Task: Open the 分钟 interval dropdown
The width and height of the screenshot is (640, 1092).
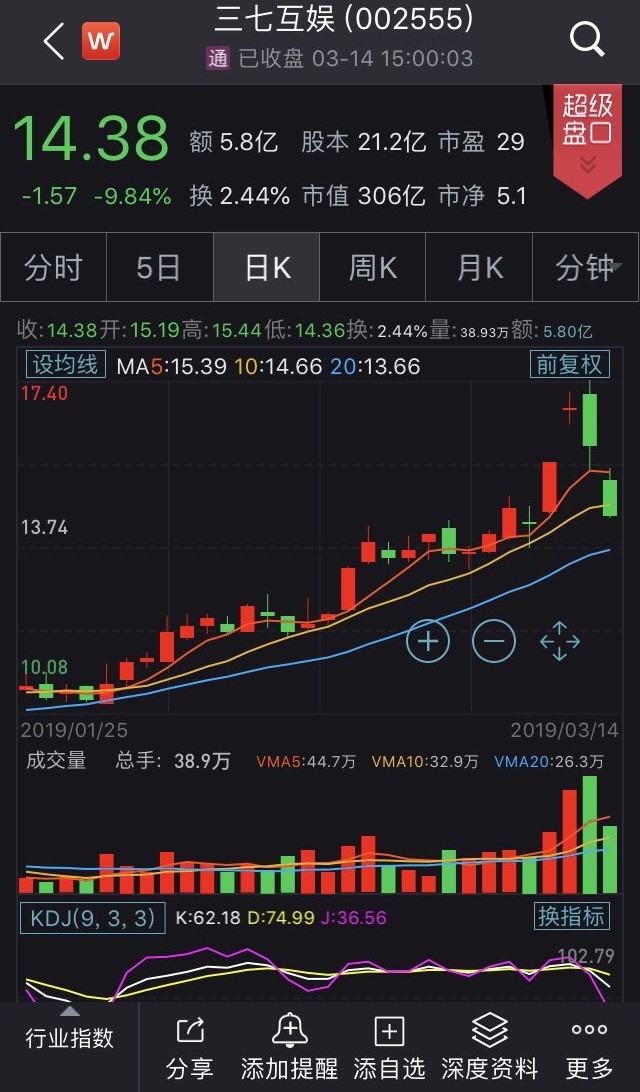Action: pyautogui.click(x=587, y=268)
